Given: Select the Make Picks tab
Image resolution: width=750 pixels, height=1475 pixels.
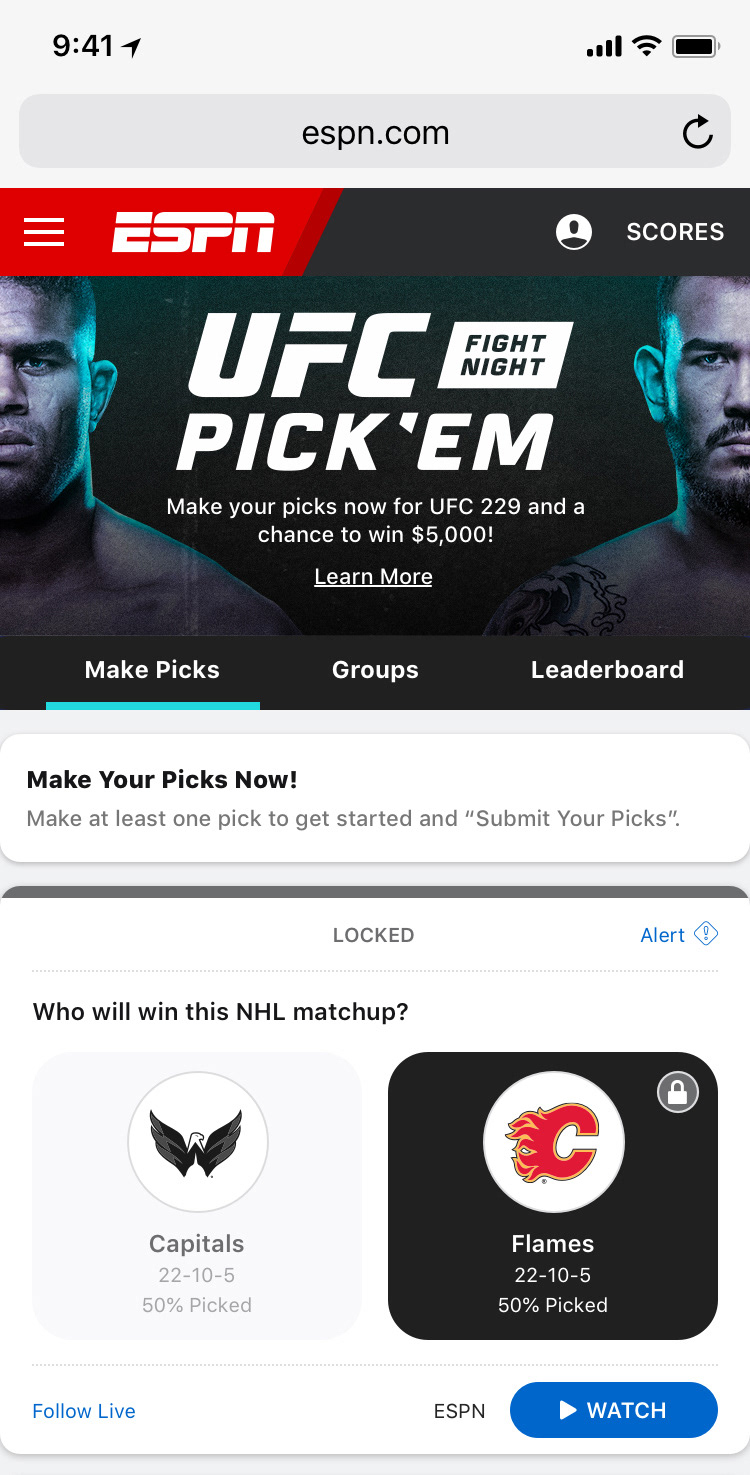Looking at the screenshot, I should 152,670.
